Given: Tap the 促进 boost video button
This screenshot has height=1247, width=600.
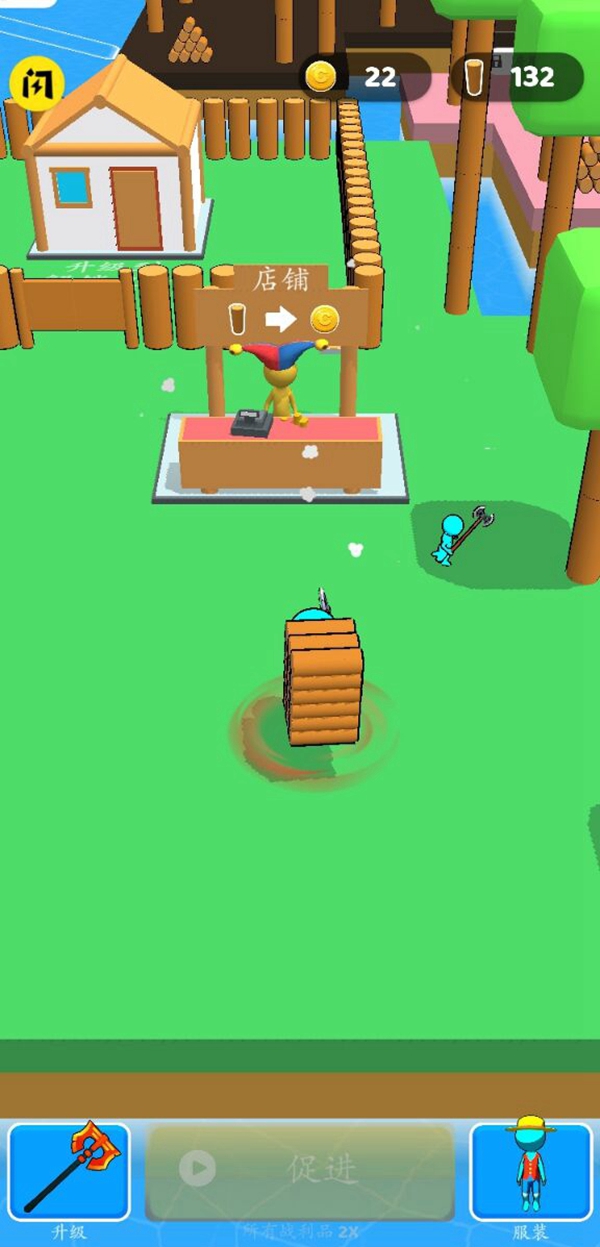Looking at the screenshot, I should tap(300, 1169).
